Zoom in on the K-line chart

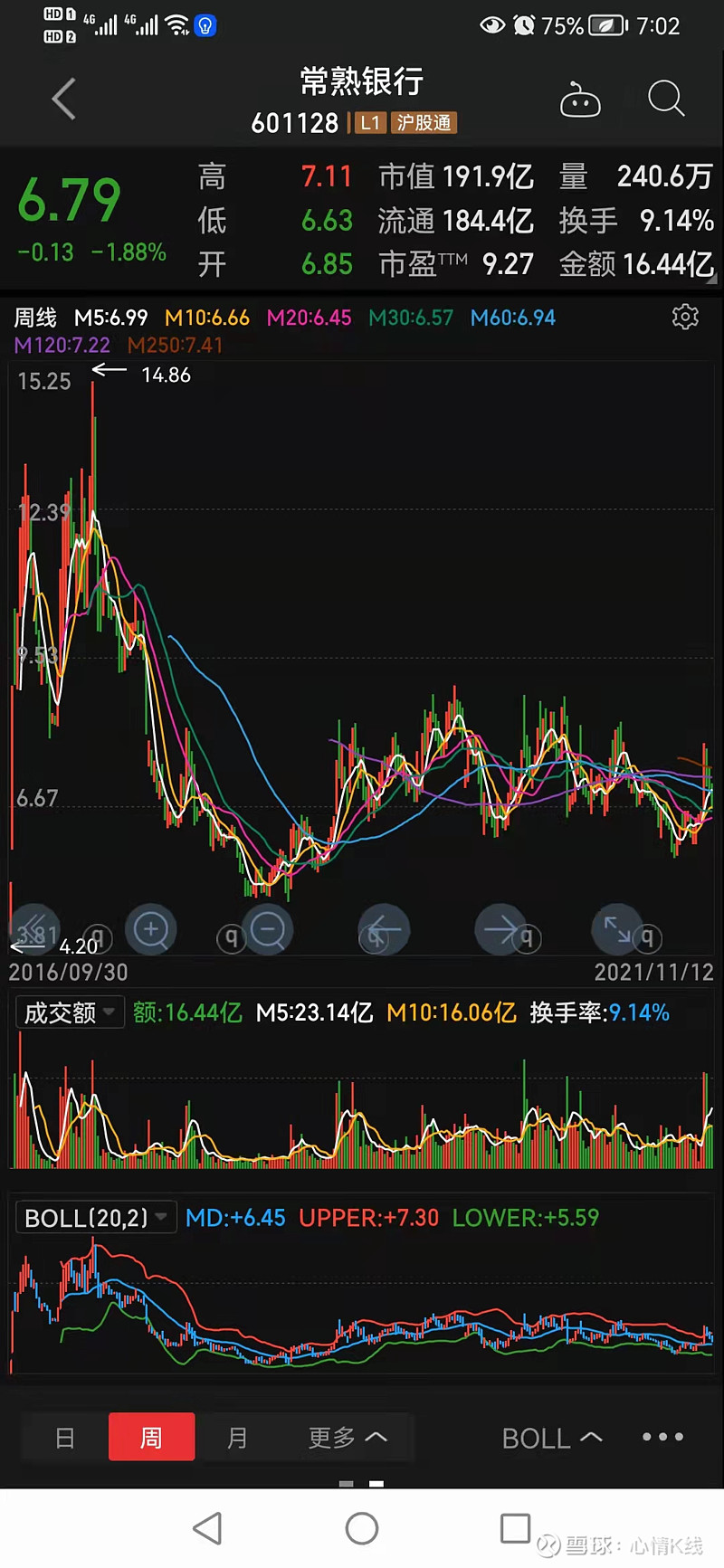pos(151,930)
